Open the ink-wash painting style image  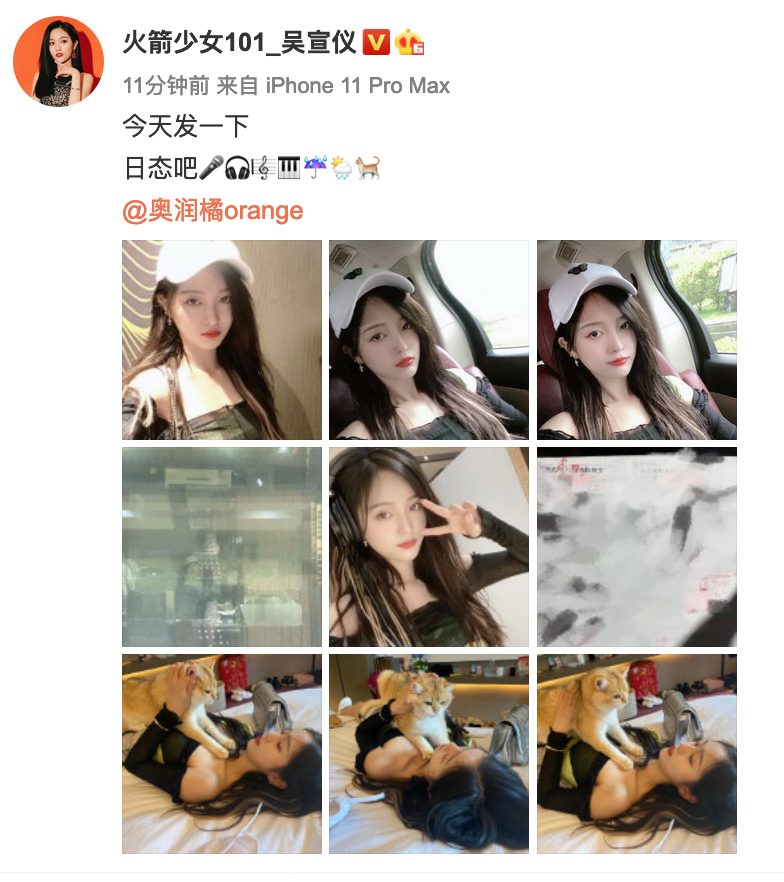coord(636,547)
